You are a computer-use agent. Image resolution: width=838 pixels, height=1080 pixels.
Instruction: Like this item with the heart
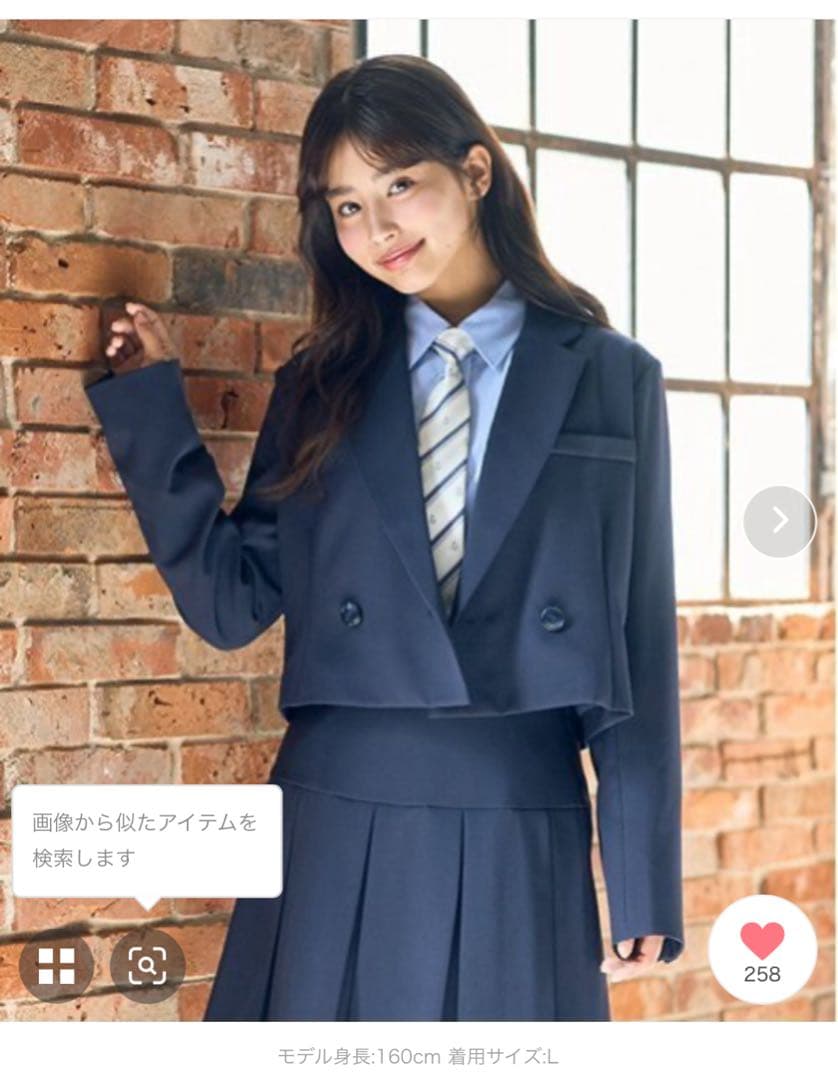click(762, 941)
